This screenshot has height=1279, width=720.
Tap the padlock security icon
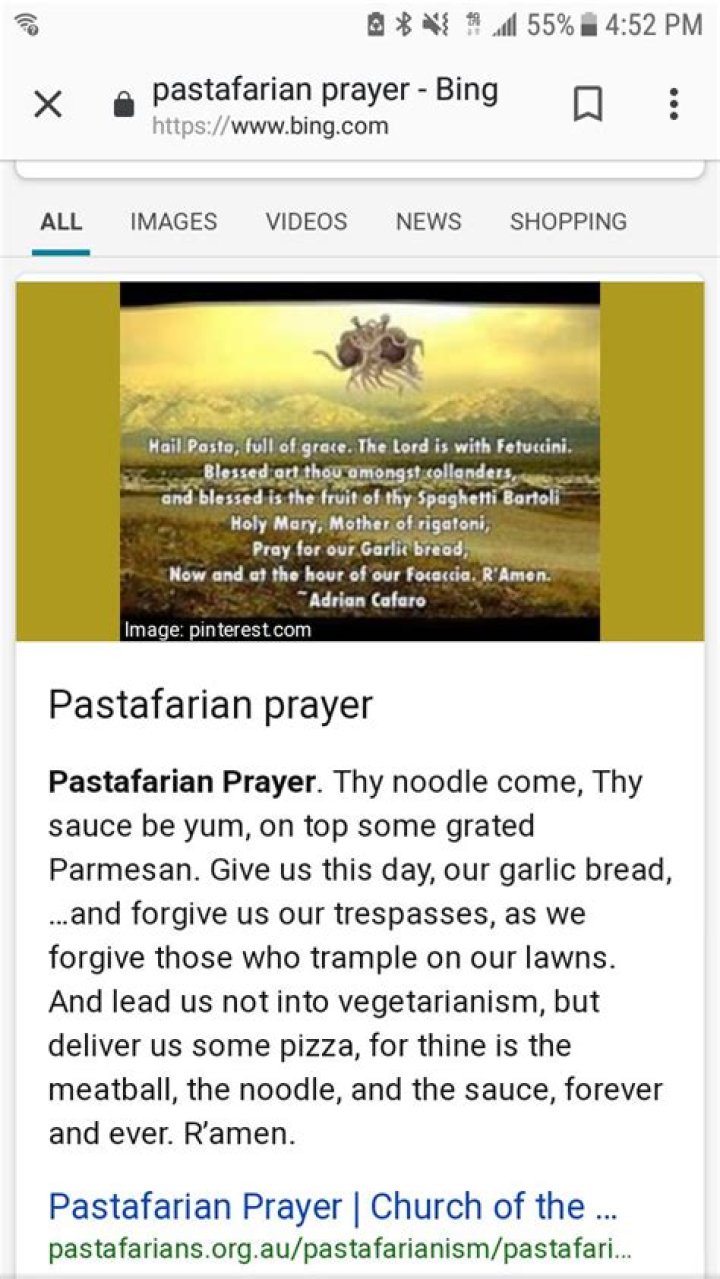tap(121, 104)
